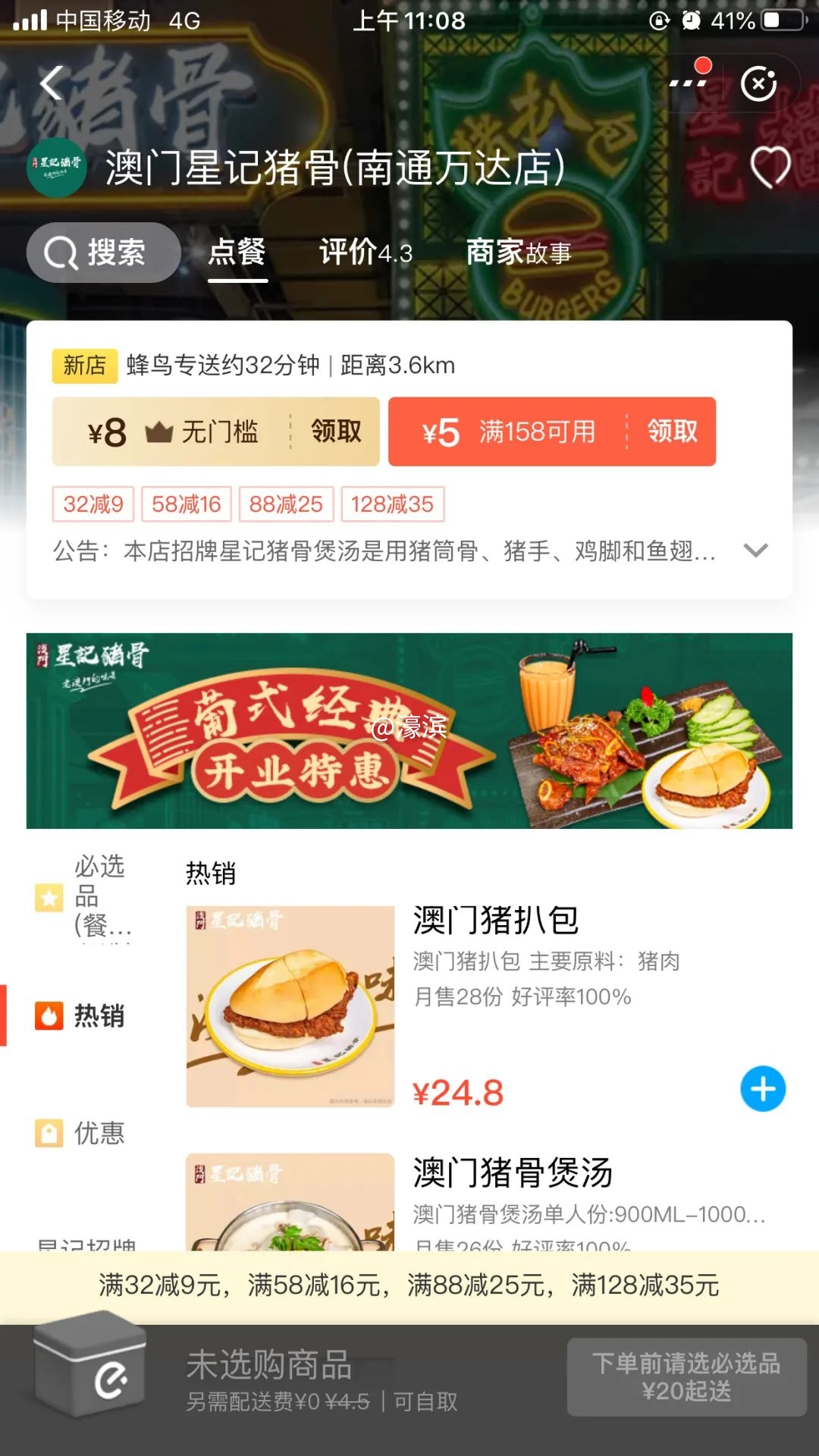
Task: Open the 澳门猪扒包 item details
Action: 496,921
